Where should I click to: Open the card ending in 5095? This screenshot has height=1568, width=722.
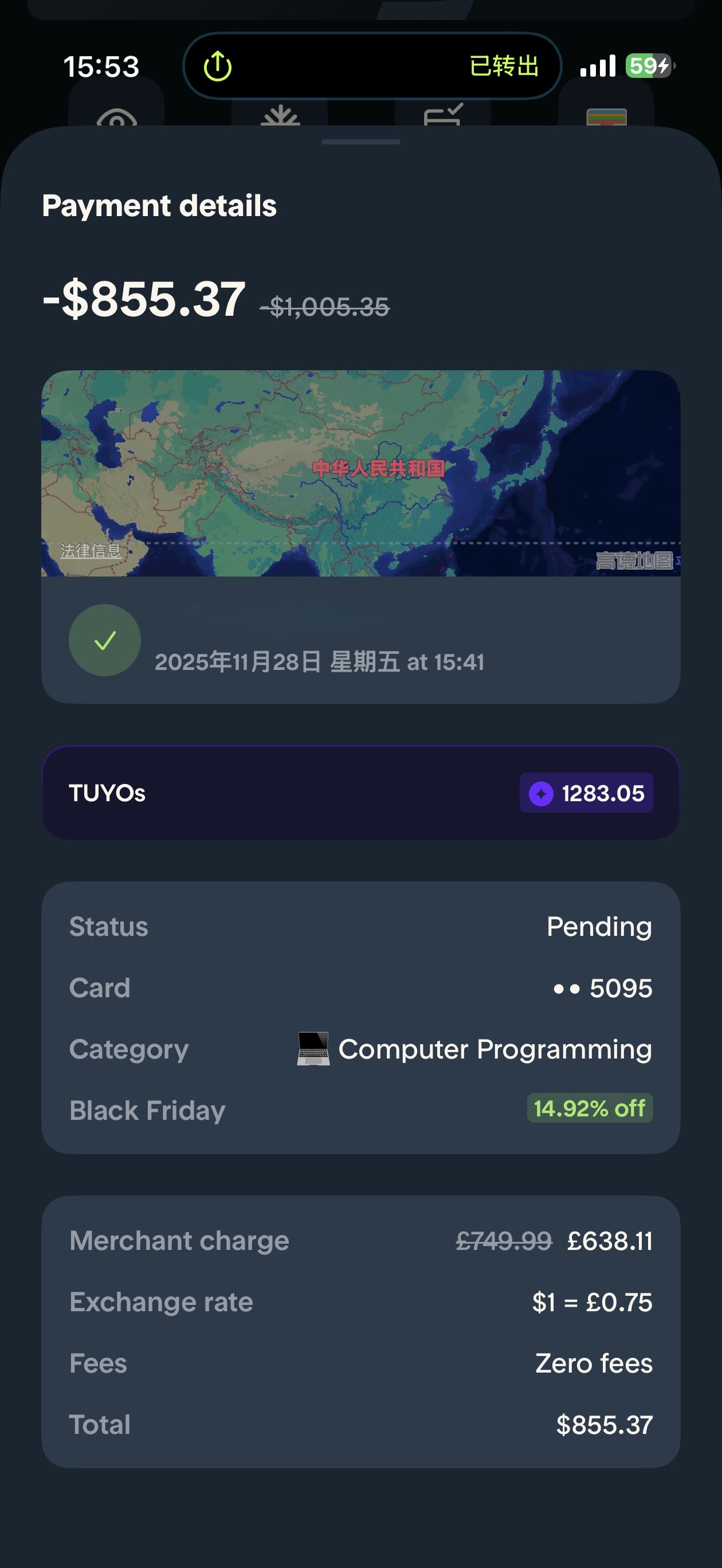pos(602,988)
